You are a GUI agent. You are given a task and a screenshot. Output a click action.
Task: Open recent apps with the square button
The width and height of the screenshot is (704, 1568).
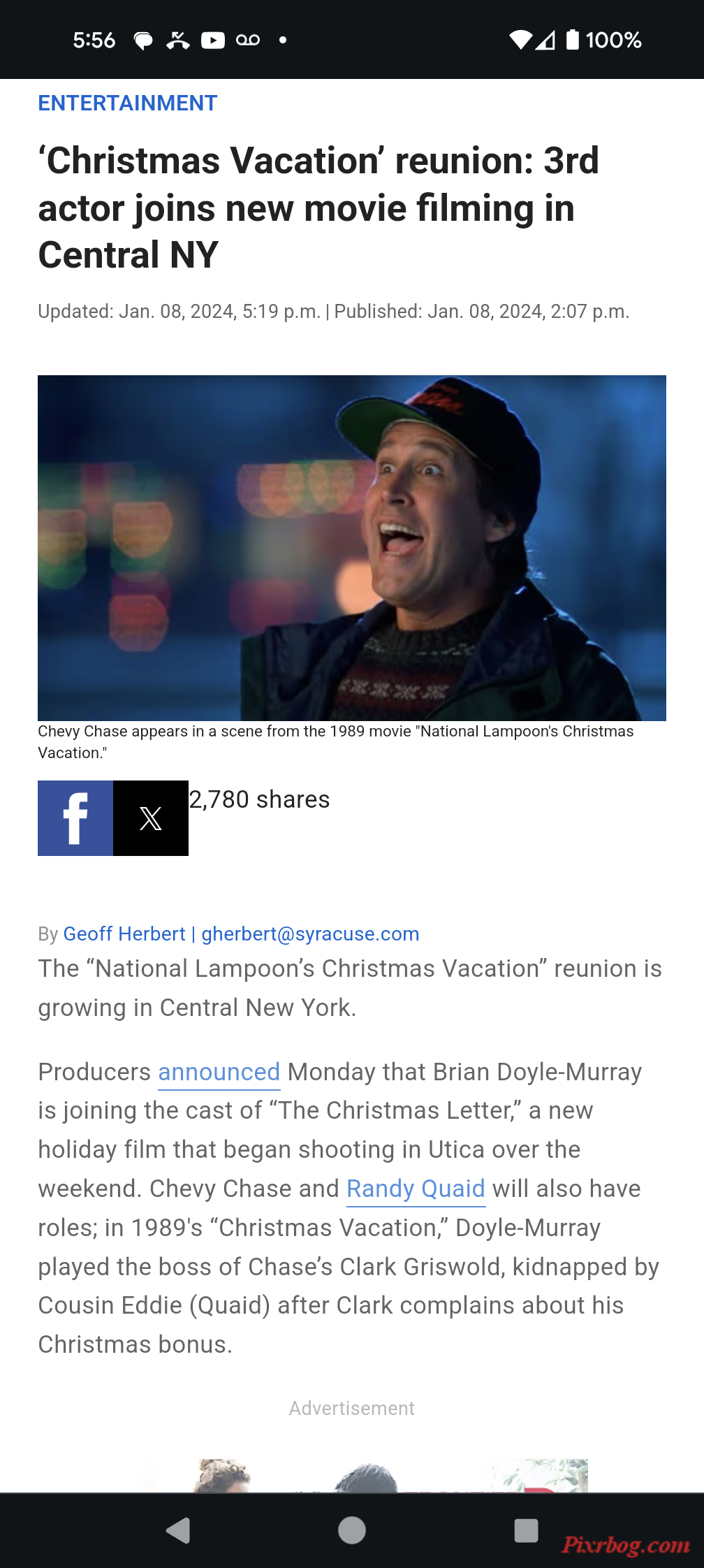pos(526,1530)
